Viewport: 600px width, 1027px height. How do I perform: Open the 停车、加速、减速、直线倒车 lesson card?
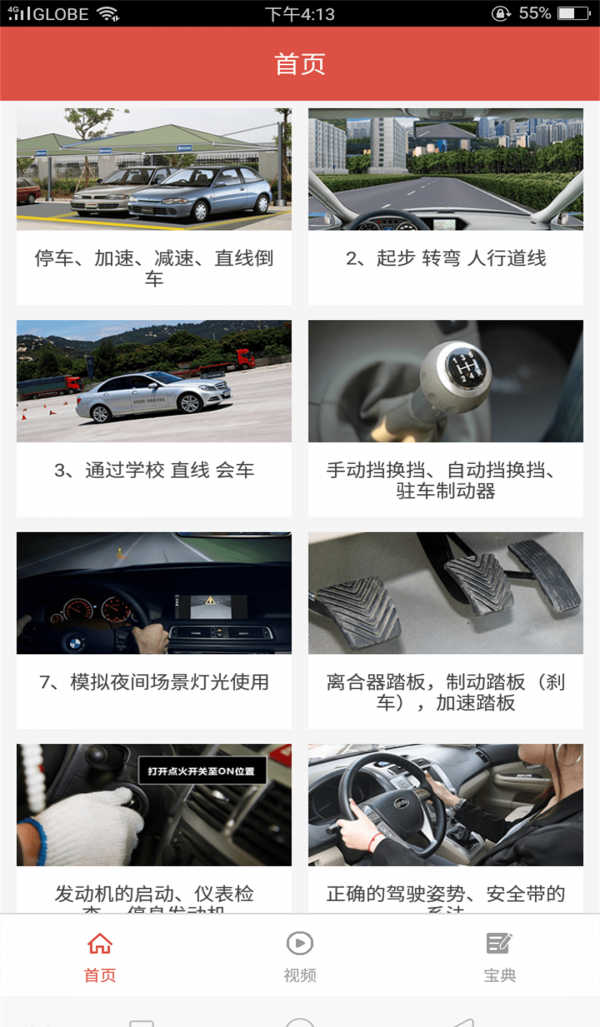[x=154, y=206]
